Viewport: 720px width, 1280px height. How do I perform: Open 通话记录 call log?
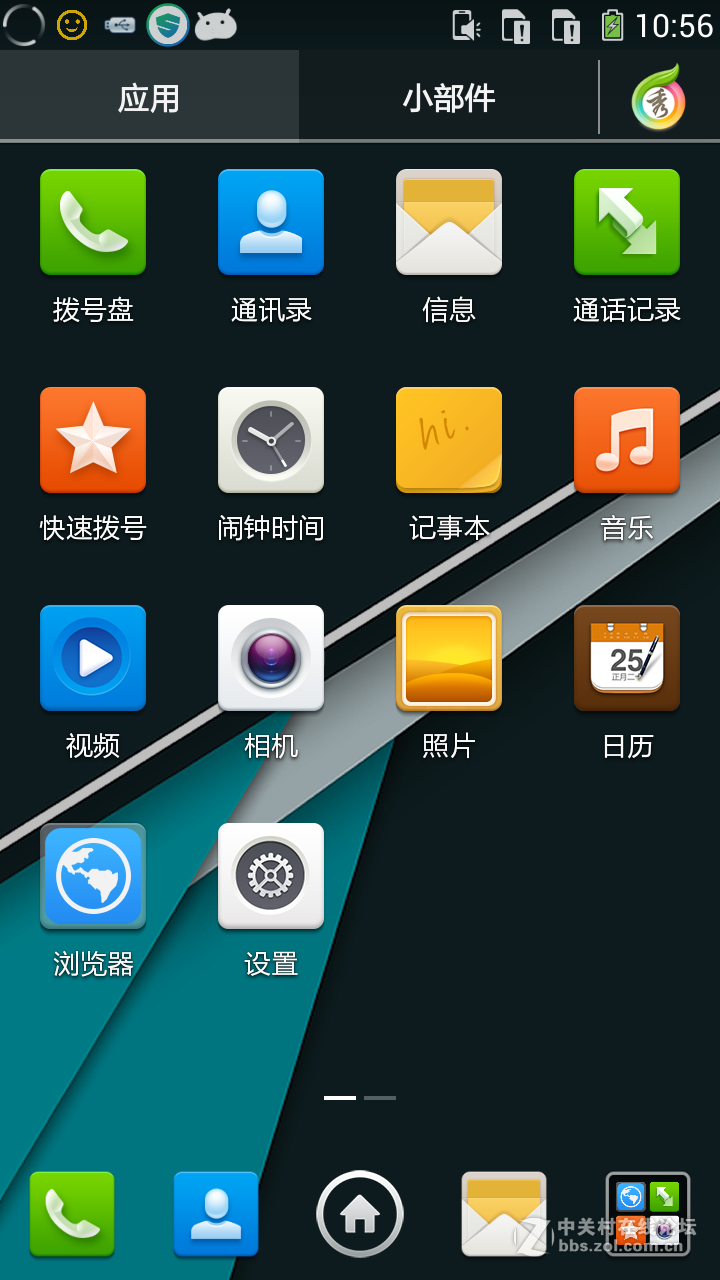coord(627,222)
